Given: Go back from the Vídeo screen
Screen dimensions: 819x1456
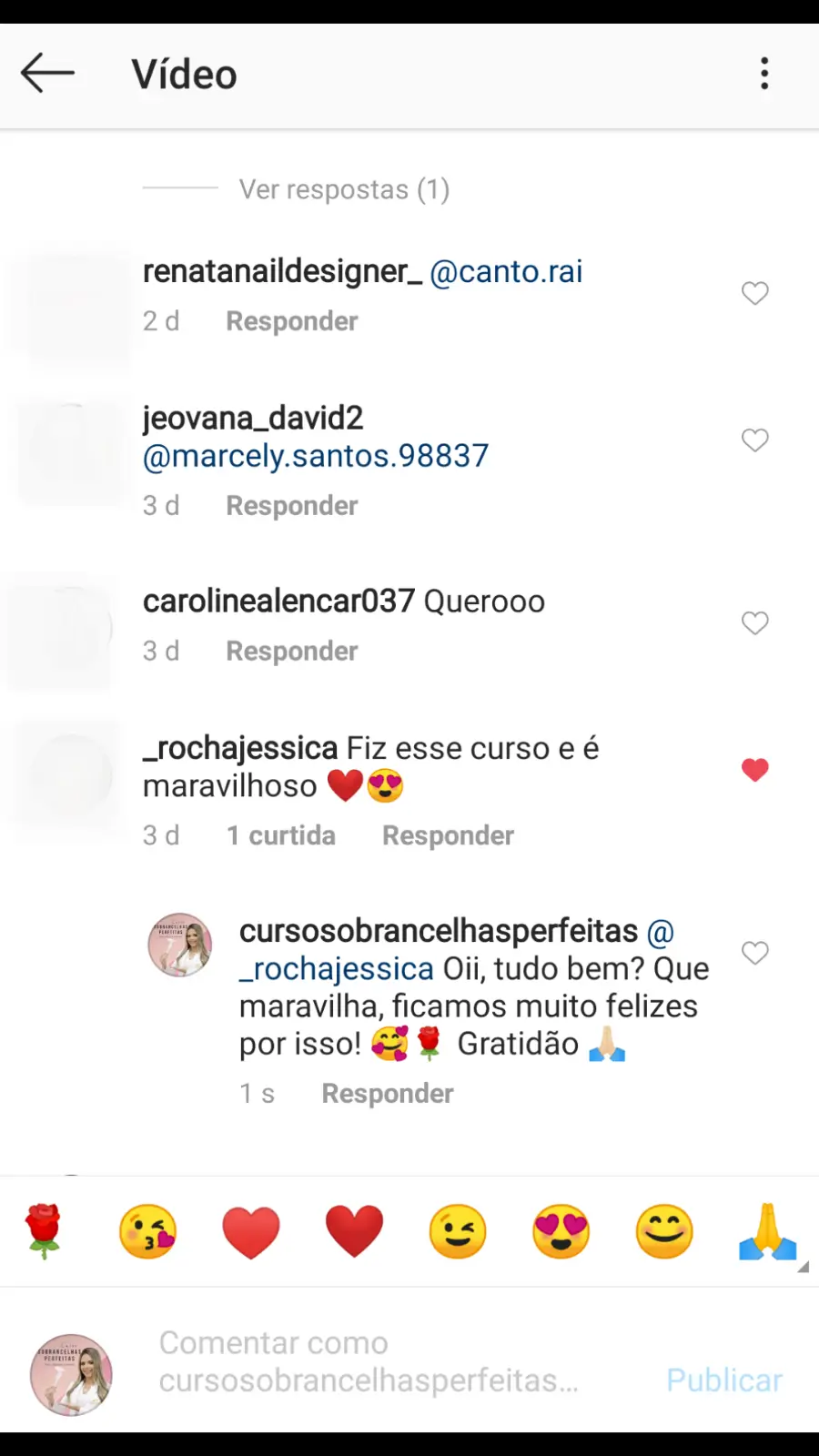Looking at the screenshot, I should click(x=47, y=74).
